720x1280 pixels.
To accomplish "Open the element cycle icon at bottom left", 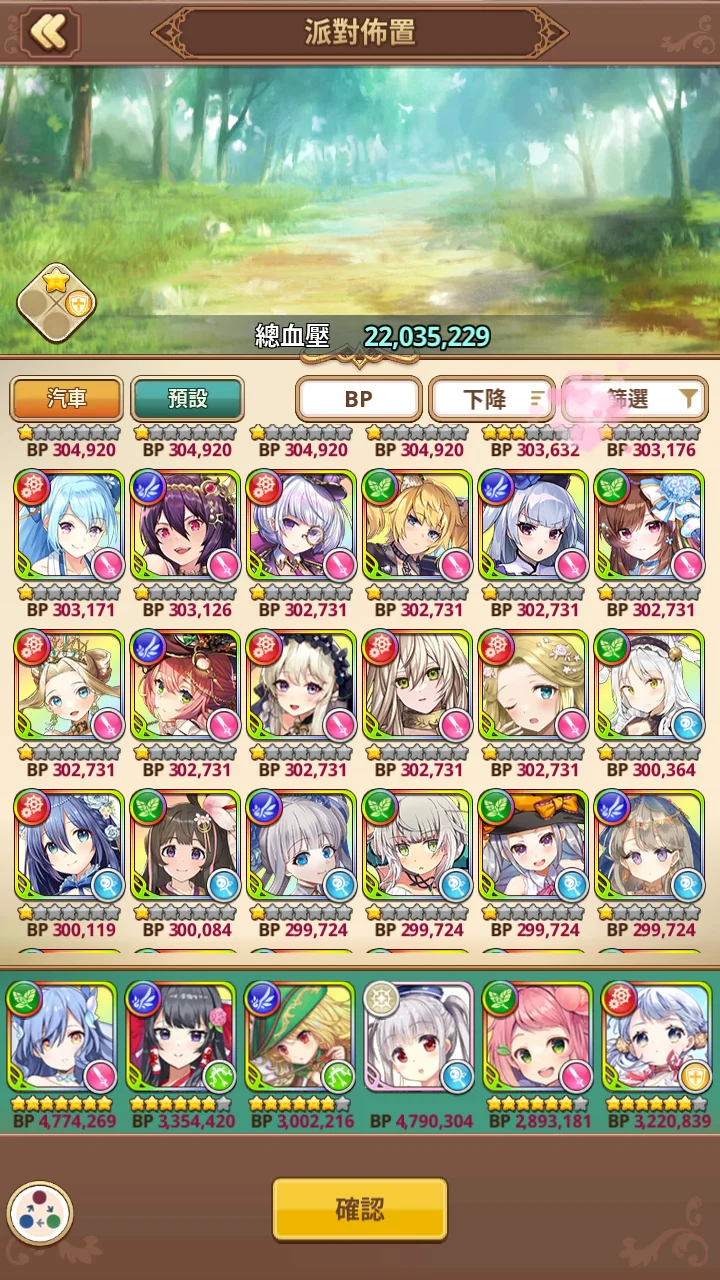I will click(x=40, y=1213).
